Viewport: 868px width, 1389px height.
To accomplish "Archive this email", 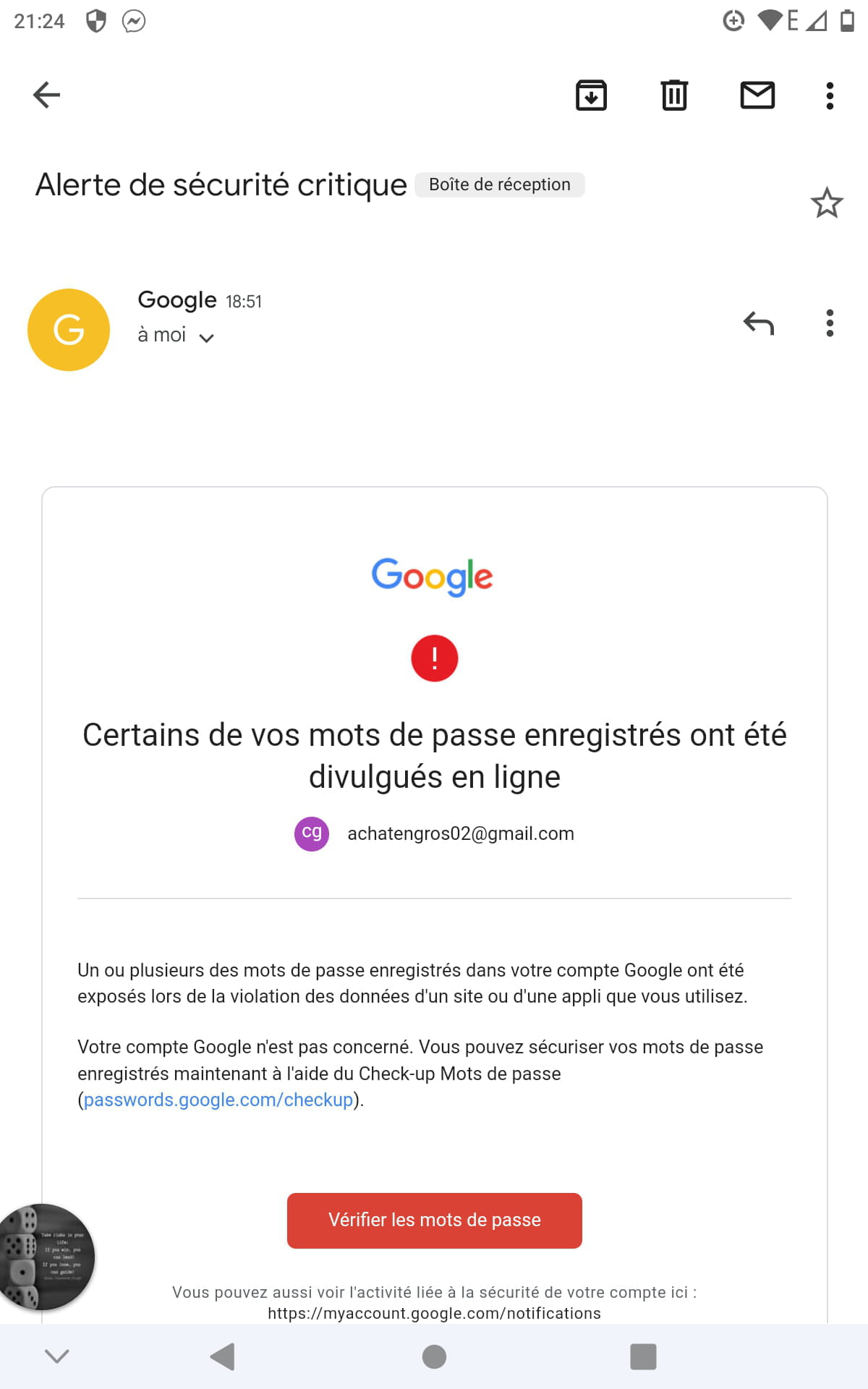I will point(591,95).
